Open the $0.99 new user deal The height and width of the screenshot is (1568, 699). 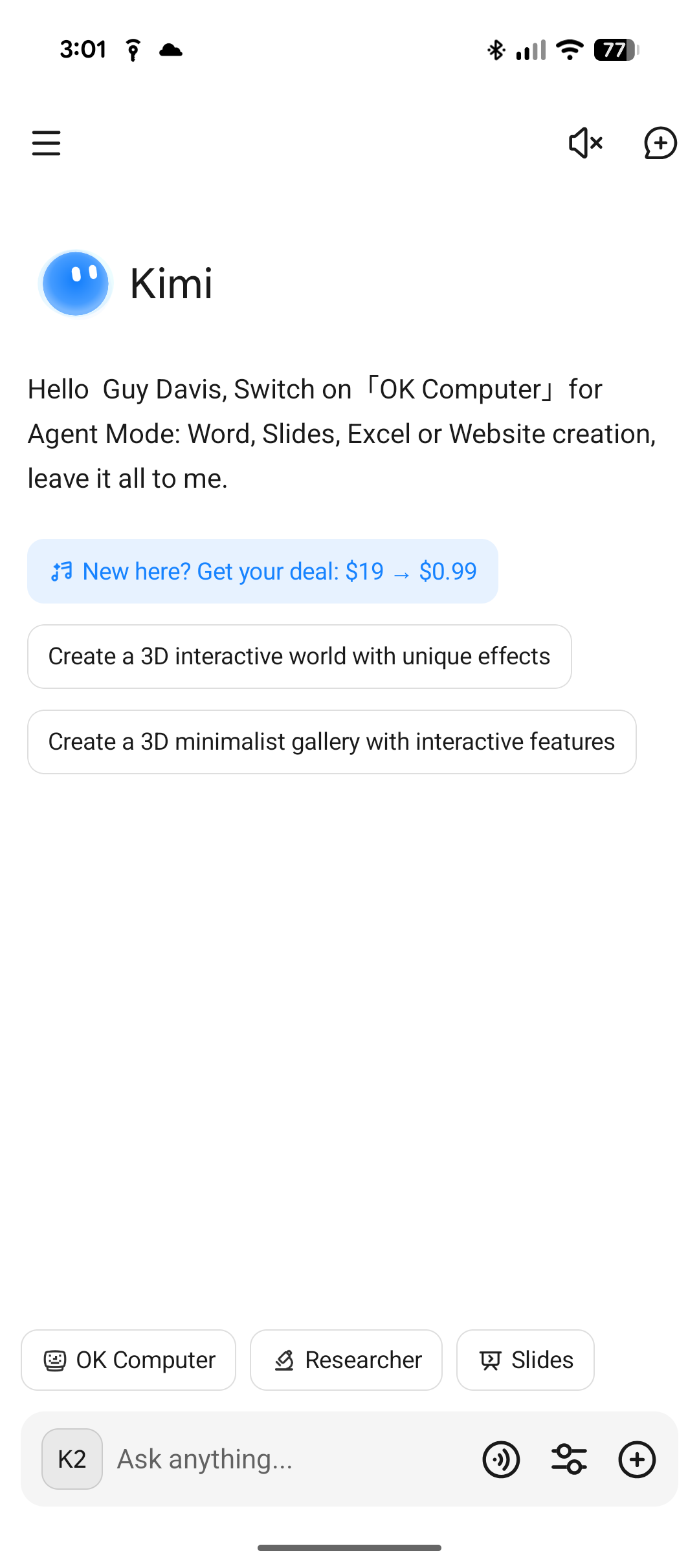tap(262, 571)
